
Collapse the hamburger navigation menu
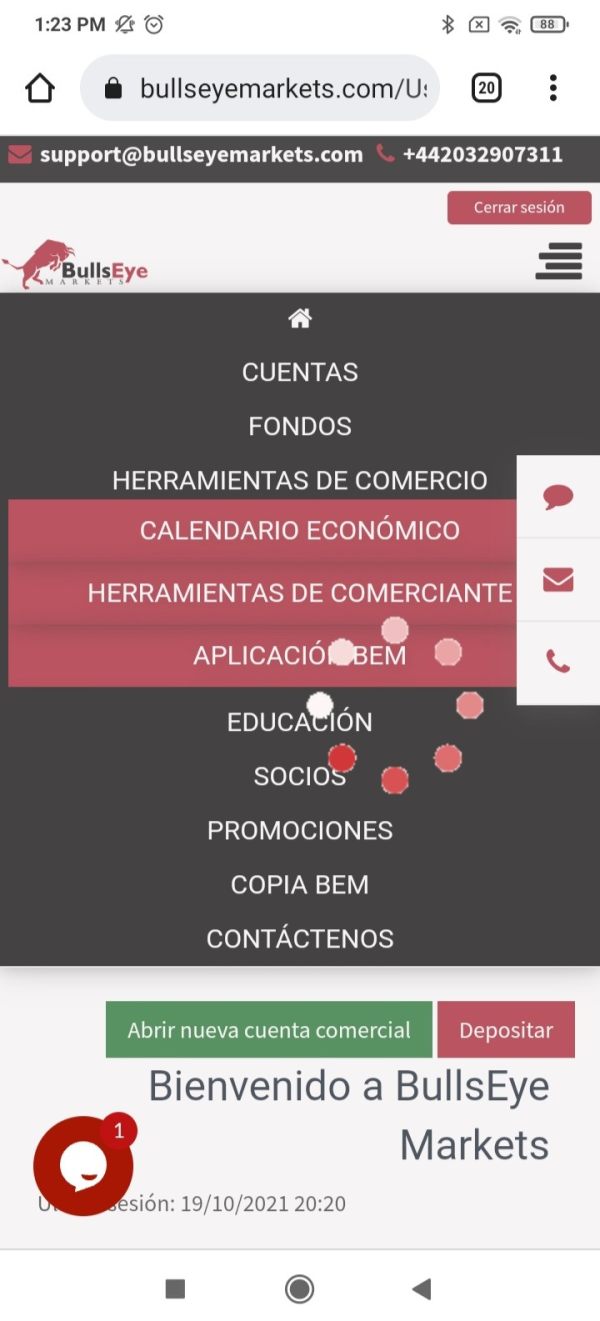pos(559,260)
